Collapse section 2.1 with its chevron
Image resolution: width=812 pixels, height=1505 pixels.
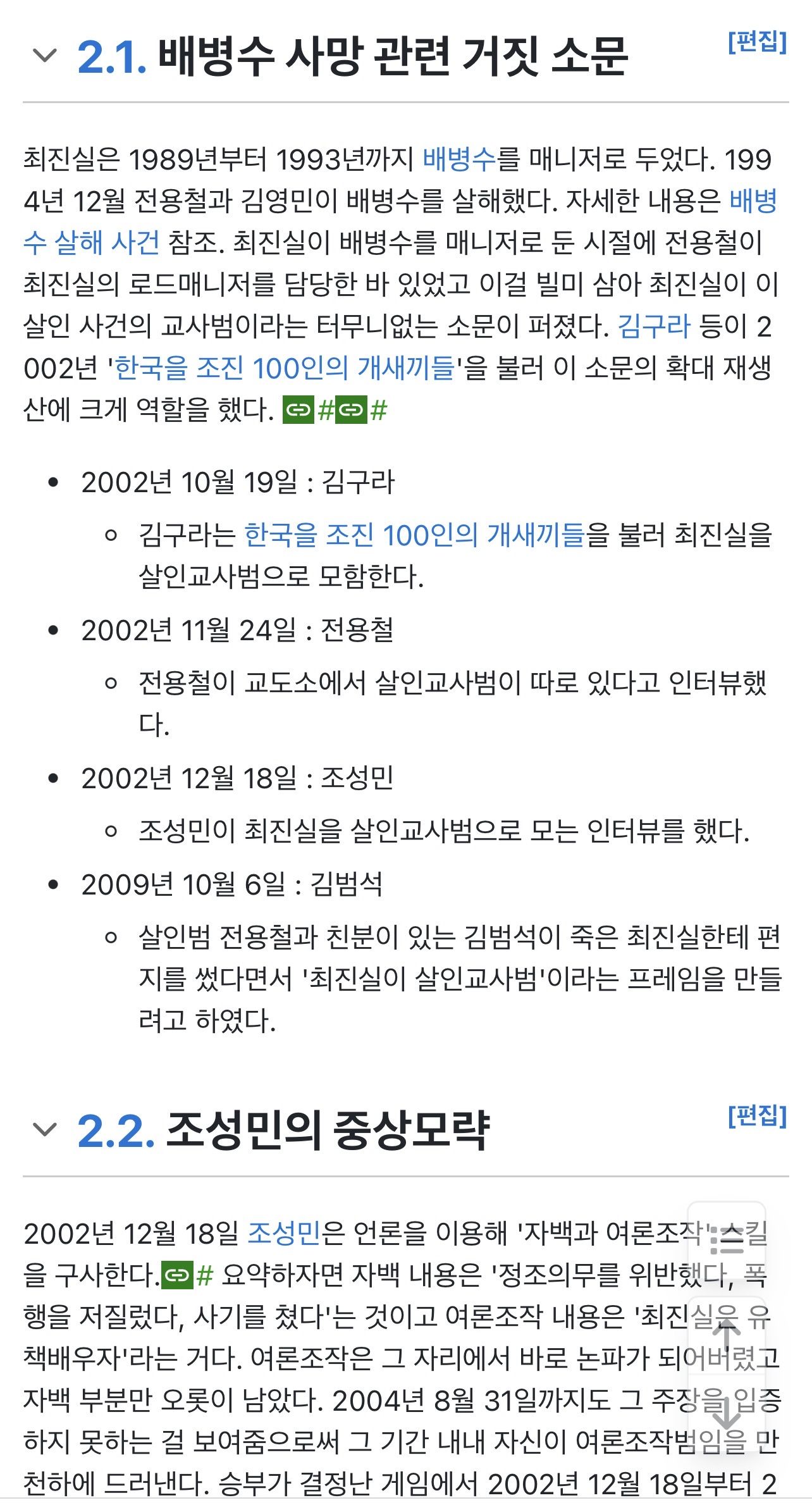(44, 56)
